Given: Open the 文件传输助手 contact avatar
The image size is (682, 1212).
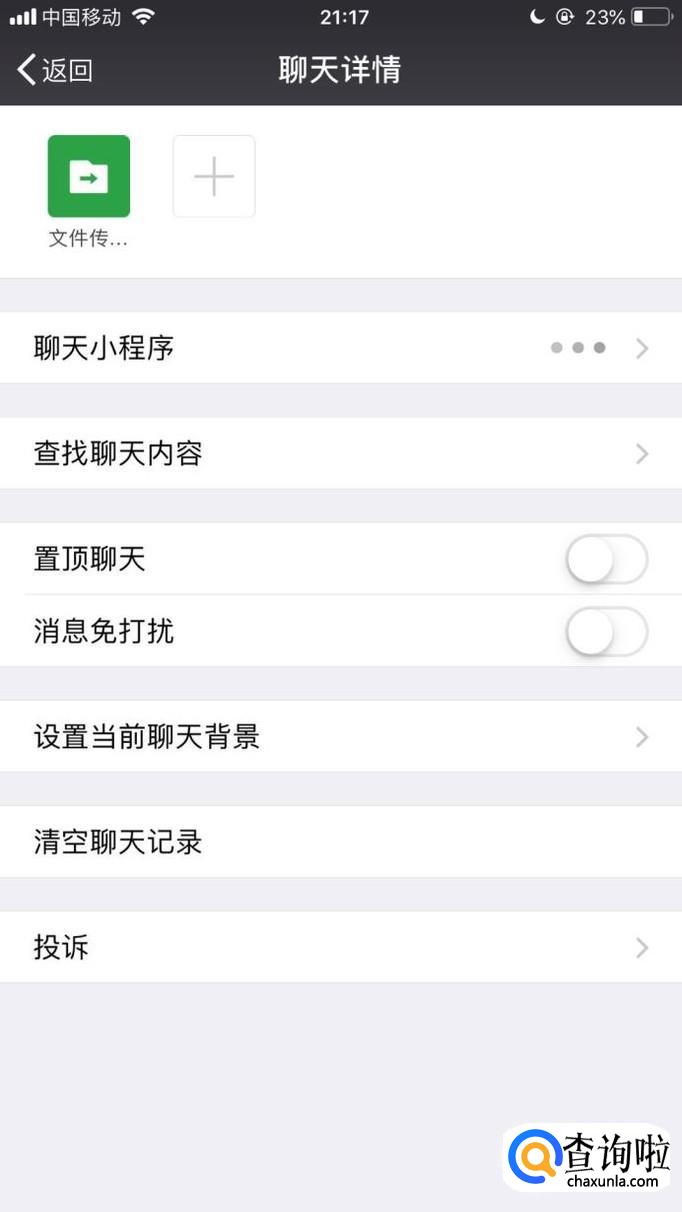Looking at the screenshot, I should 89,177.
